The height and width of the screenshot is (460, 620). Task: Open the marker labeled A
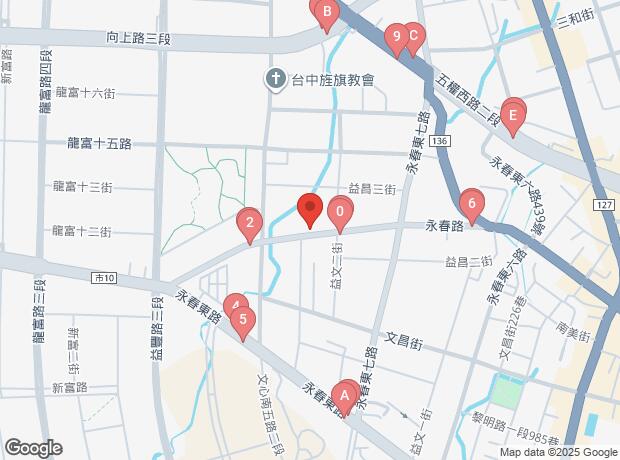[345, 396]
